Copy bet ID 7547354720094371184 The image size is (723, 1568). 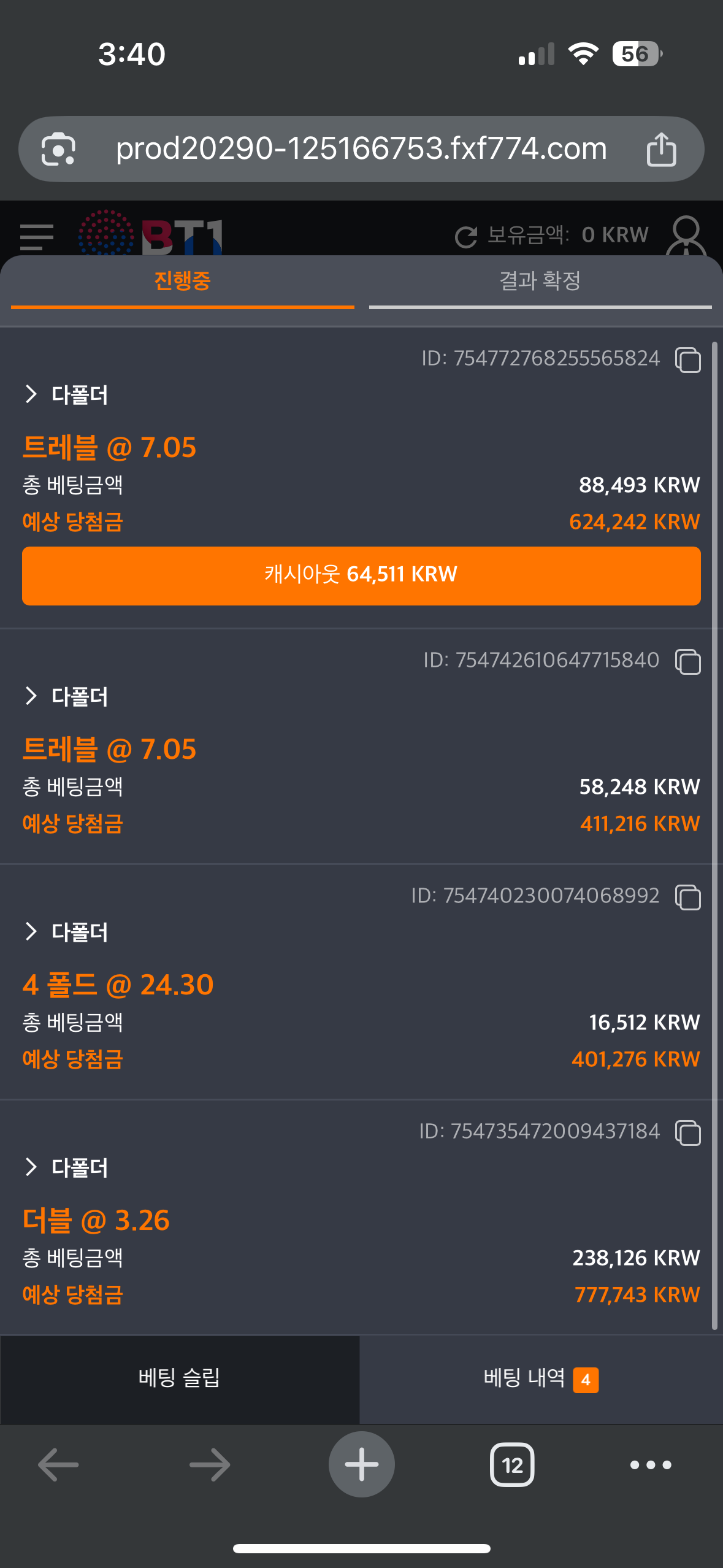click(x=688, y=1132)
